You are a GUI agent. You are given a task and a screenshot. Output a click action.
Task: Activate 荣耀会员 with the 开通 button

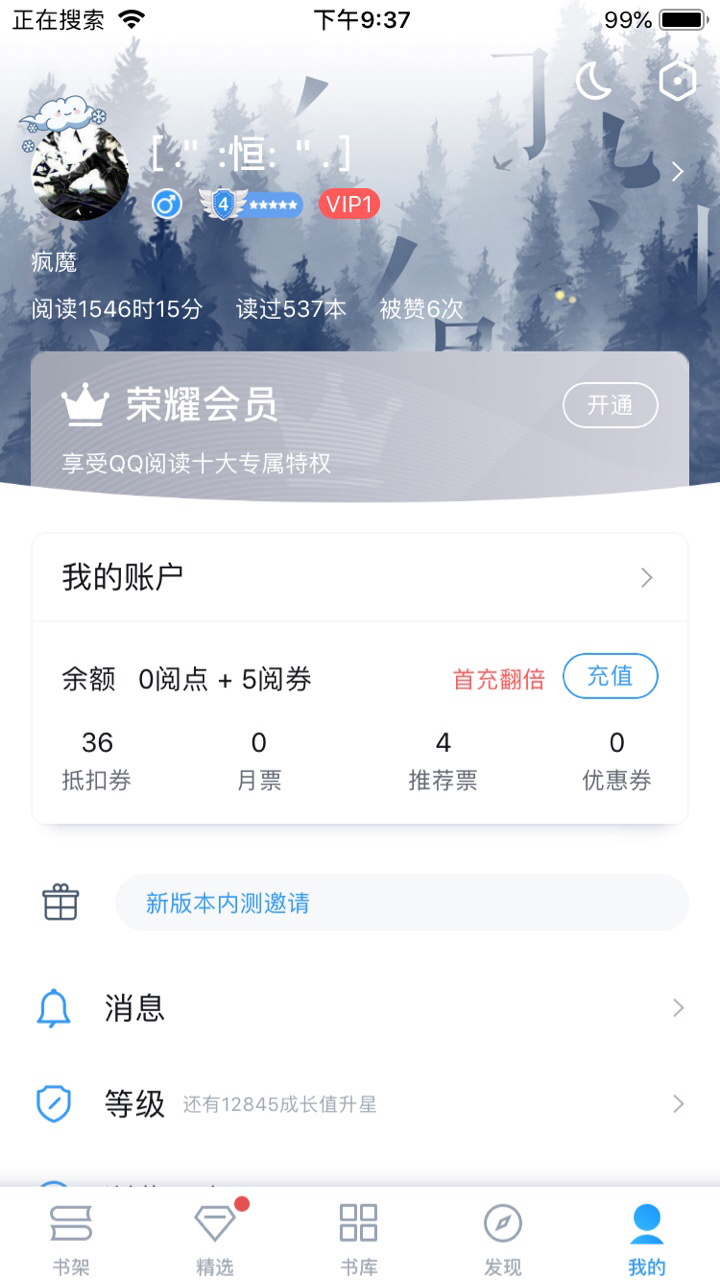tap(610, 405)
